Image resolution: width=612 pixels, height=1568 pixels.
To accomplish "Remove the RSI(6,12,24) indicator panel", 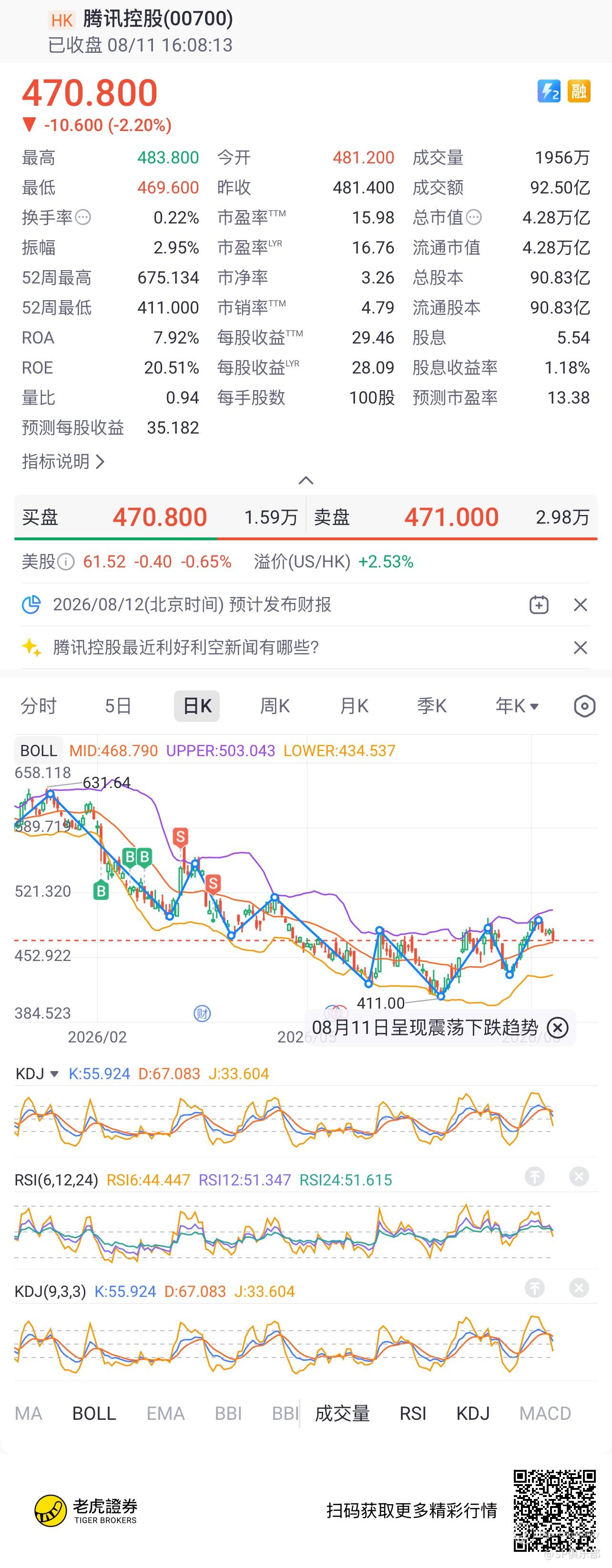I will (x=579, y=1176).
